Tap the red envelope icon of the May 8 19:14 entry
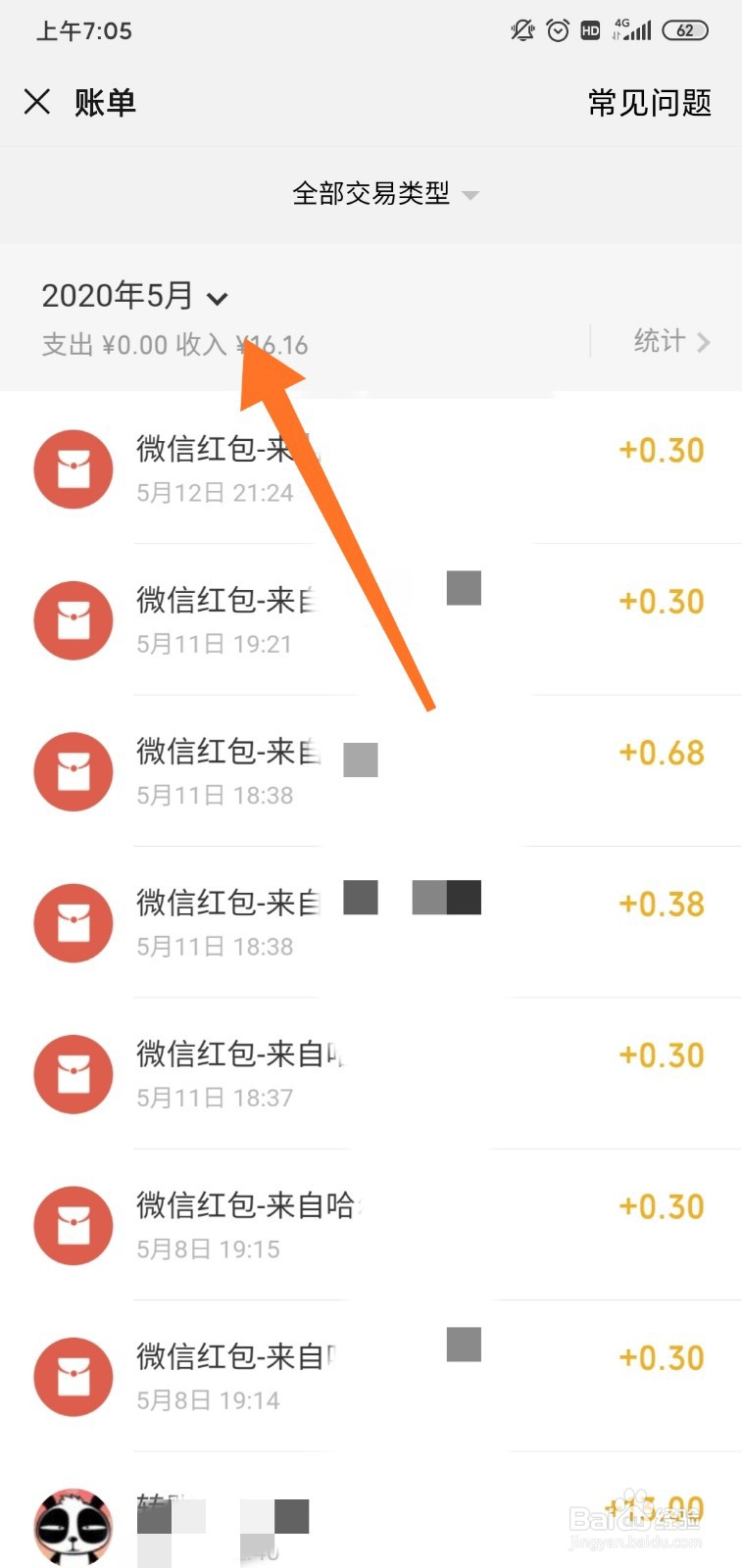This screenshot has width=742, height=1568. (73, 1376)
